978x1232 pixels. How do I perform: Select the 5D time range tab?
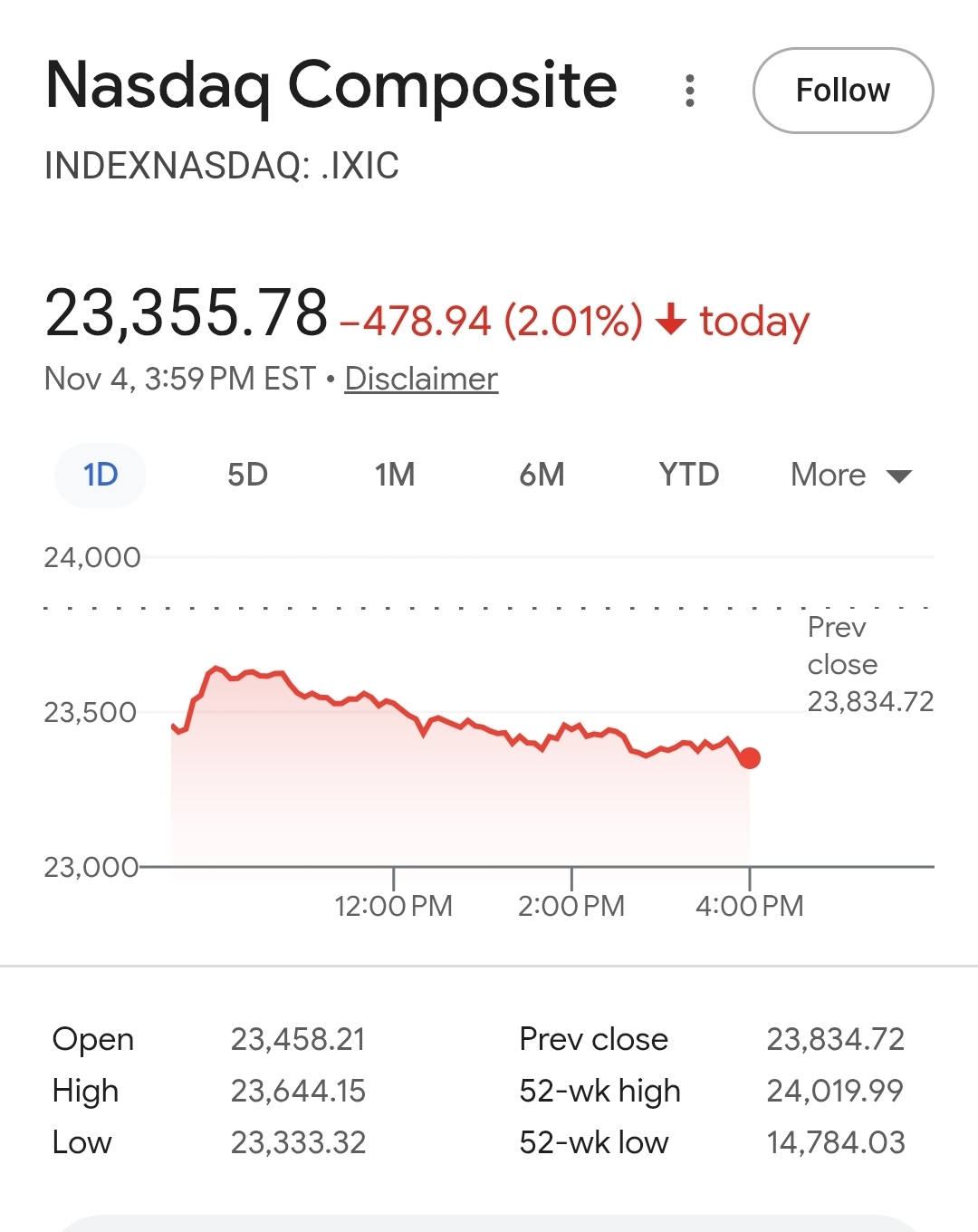click(248, 474)
